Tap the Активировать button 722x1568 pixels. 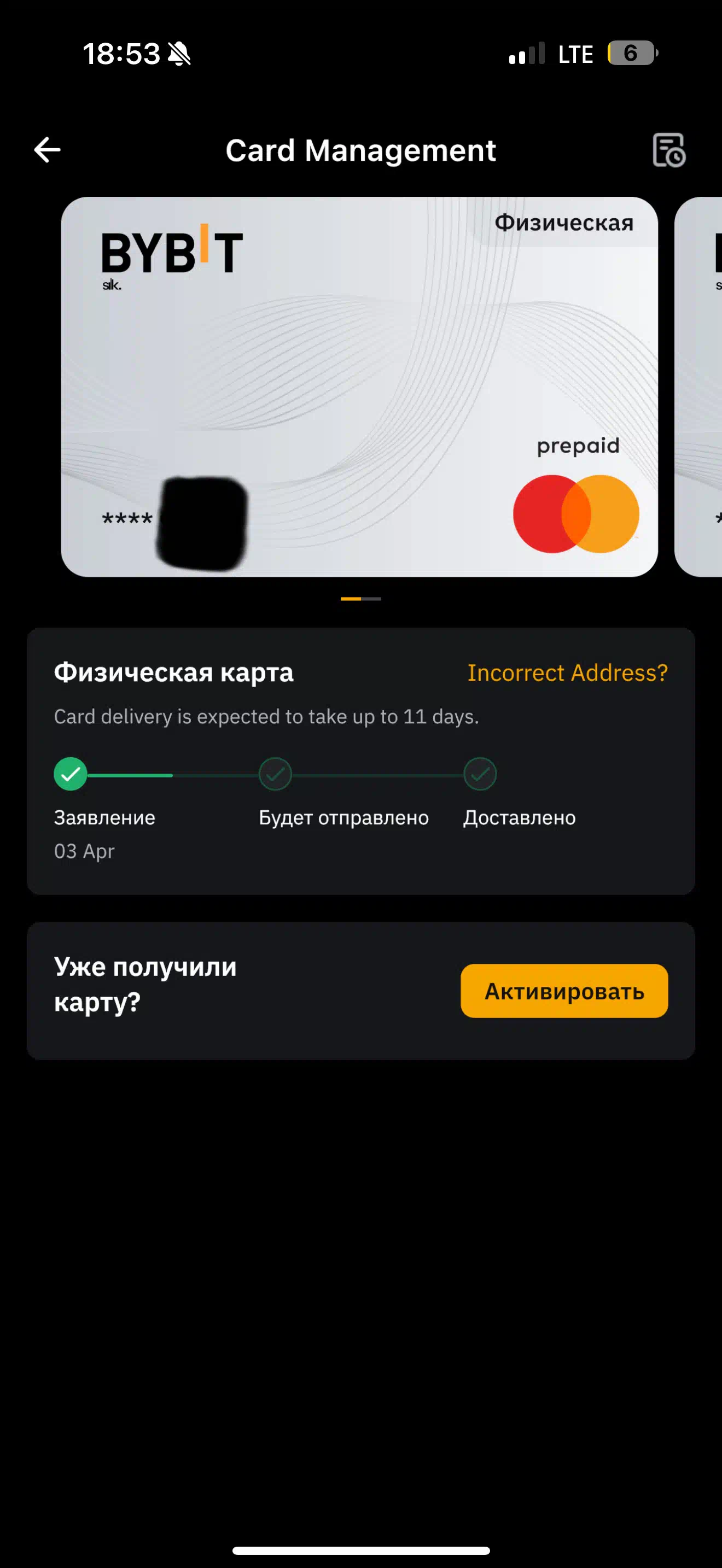564,990
